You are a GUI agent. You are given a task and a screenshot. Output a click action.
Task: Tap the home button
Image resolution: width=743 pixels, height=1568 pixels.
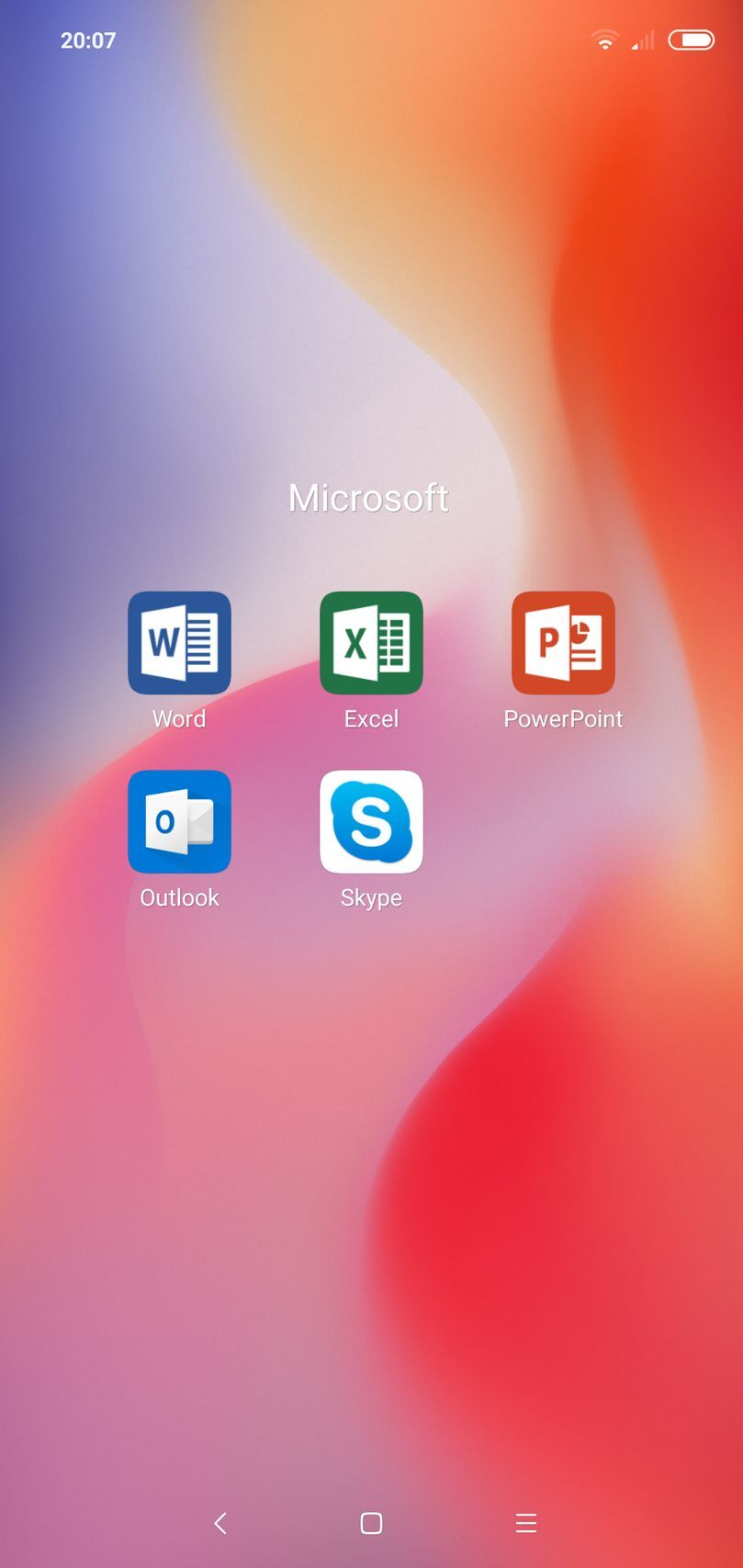click(x=371, y=1523)
